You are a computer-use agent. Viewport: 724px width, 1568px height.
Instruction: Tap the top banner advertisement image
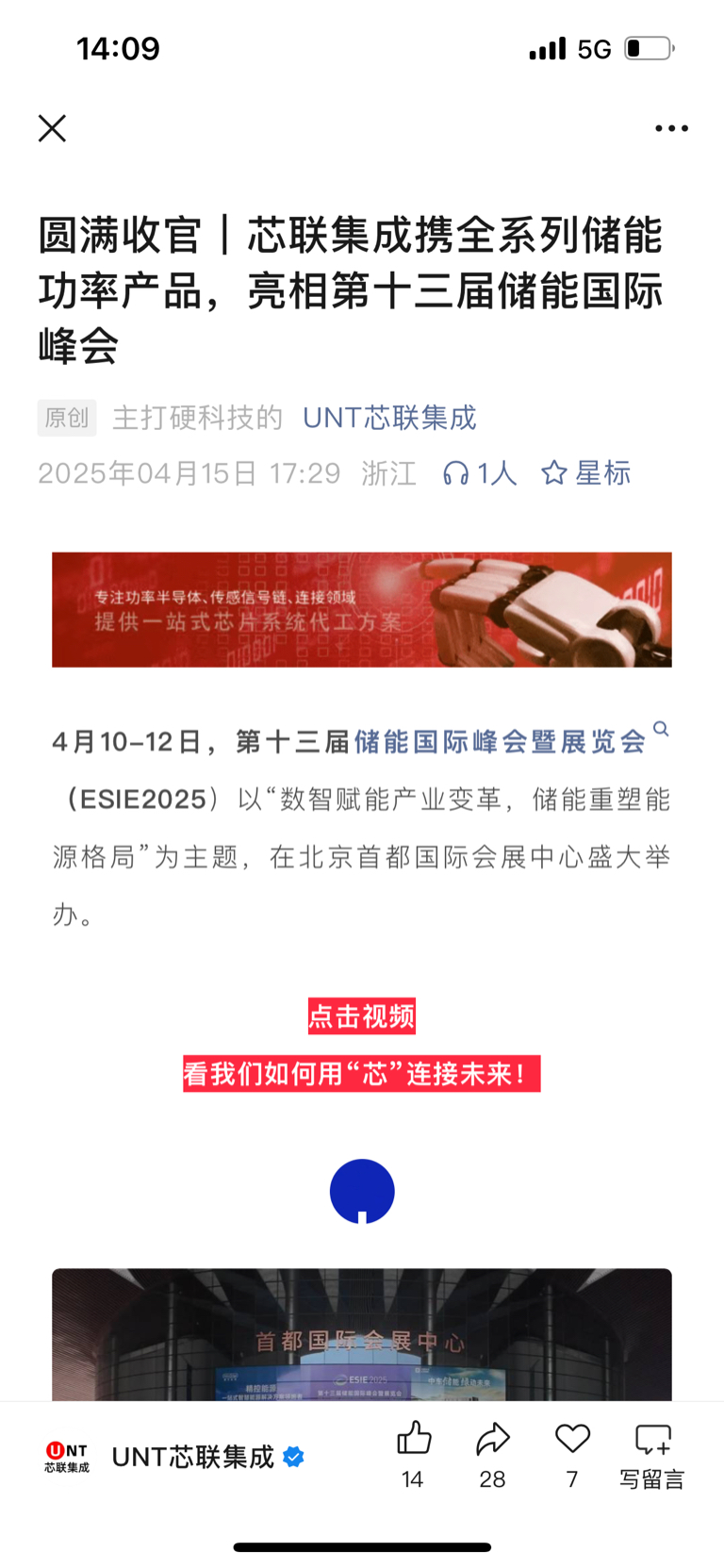click(x=361, y=609)
